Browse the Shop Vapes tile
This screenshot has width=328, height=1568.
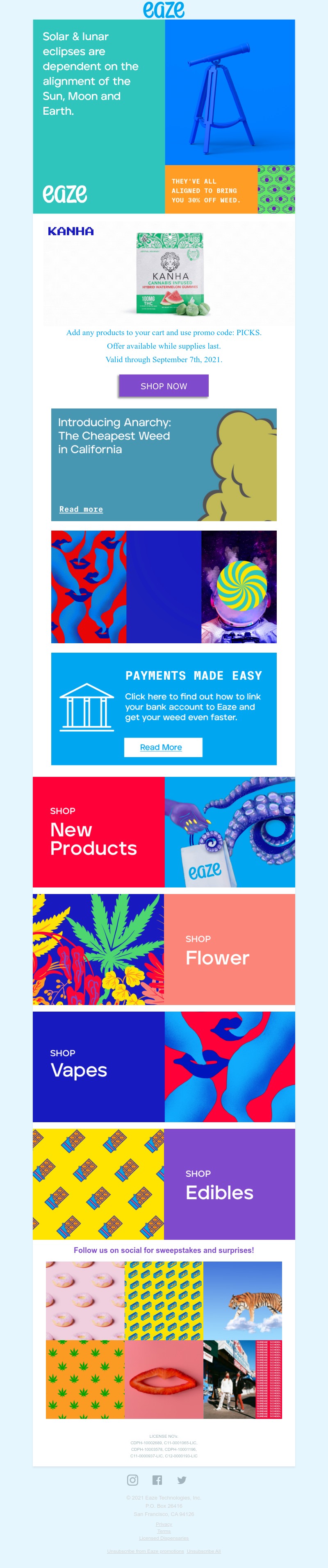click(x=164, y=1067)
